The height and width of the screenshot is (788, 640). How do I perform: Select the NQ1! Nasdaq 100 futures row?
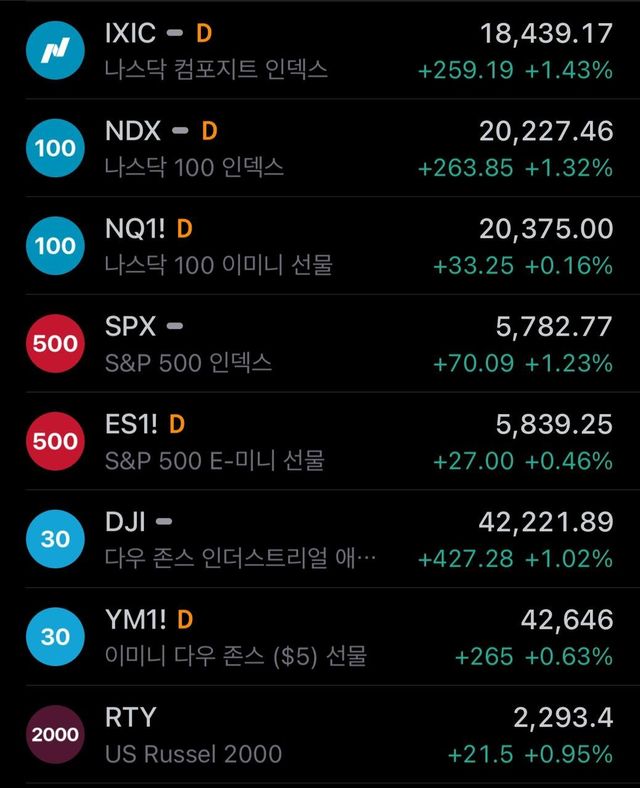(x=320, y=246)
